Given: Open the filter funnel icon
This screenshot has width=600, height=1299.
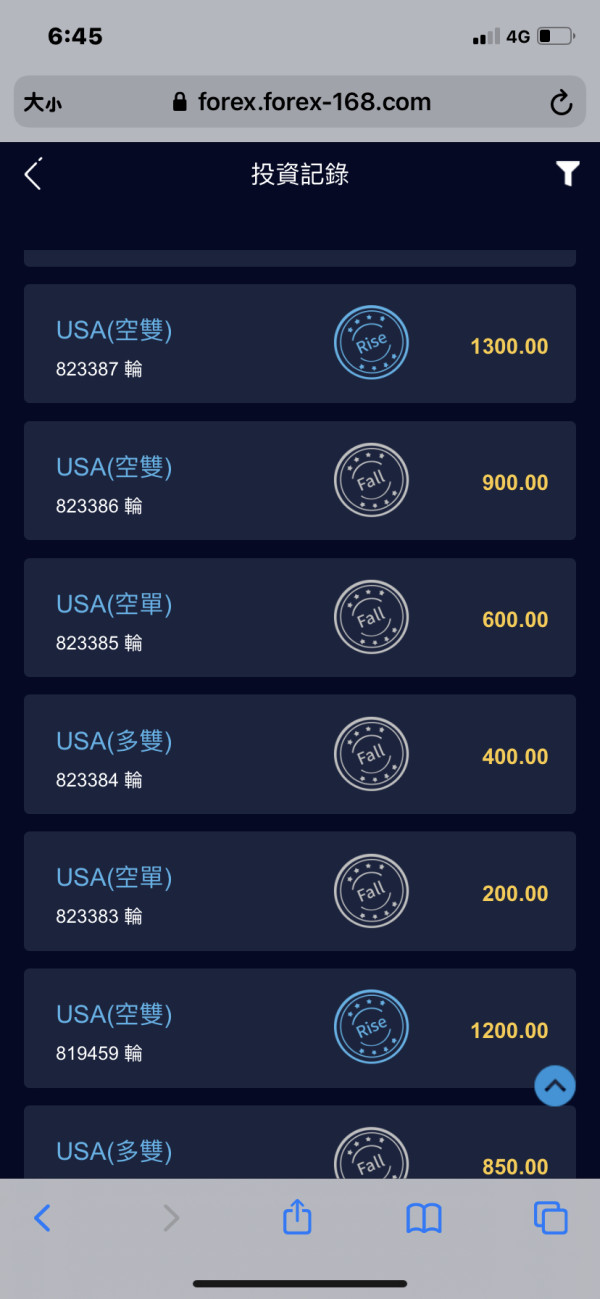Looking at the screenshot, I should [x=567, y=174].
